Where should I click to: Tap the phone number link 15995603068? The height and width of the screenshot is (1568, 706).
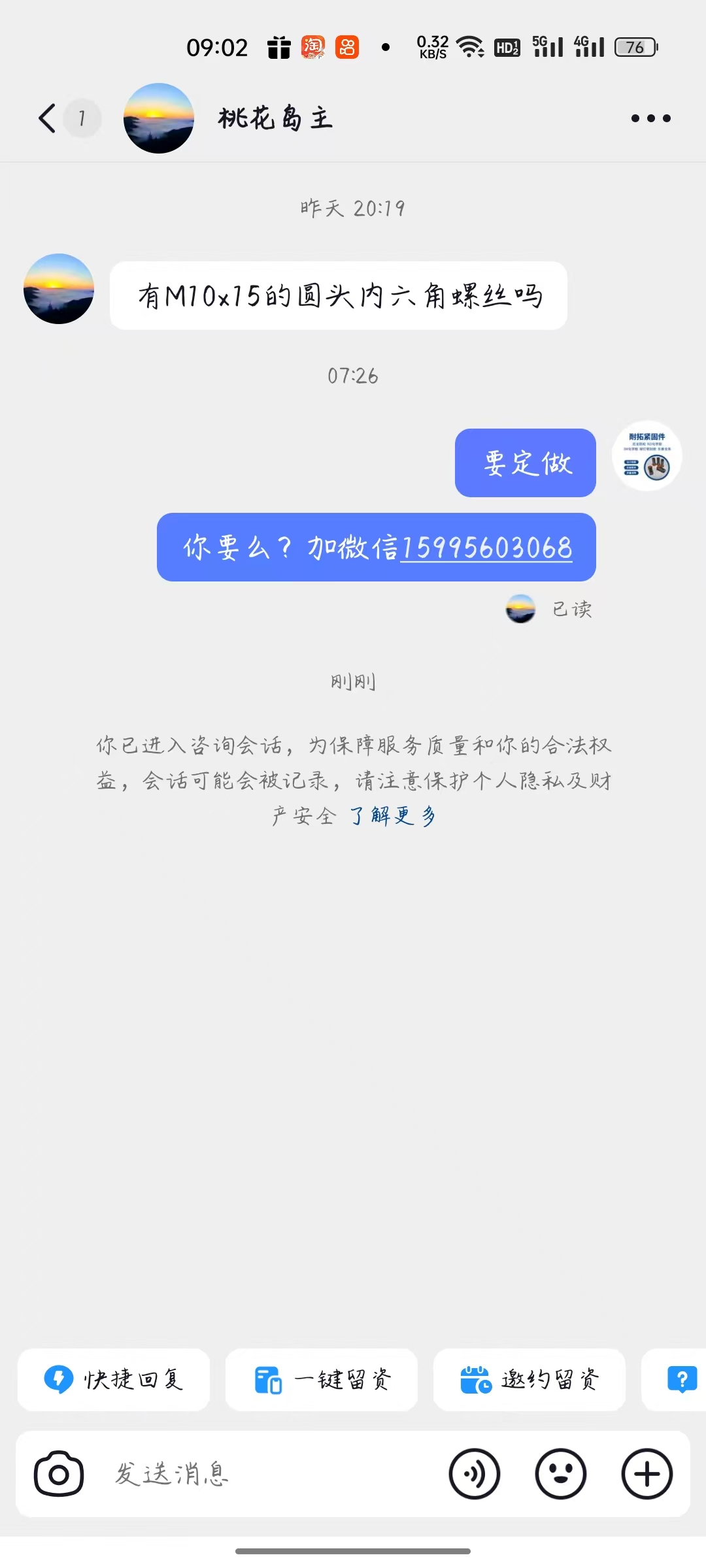[x=486, y=547]
